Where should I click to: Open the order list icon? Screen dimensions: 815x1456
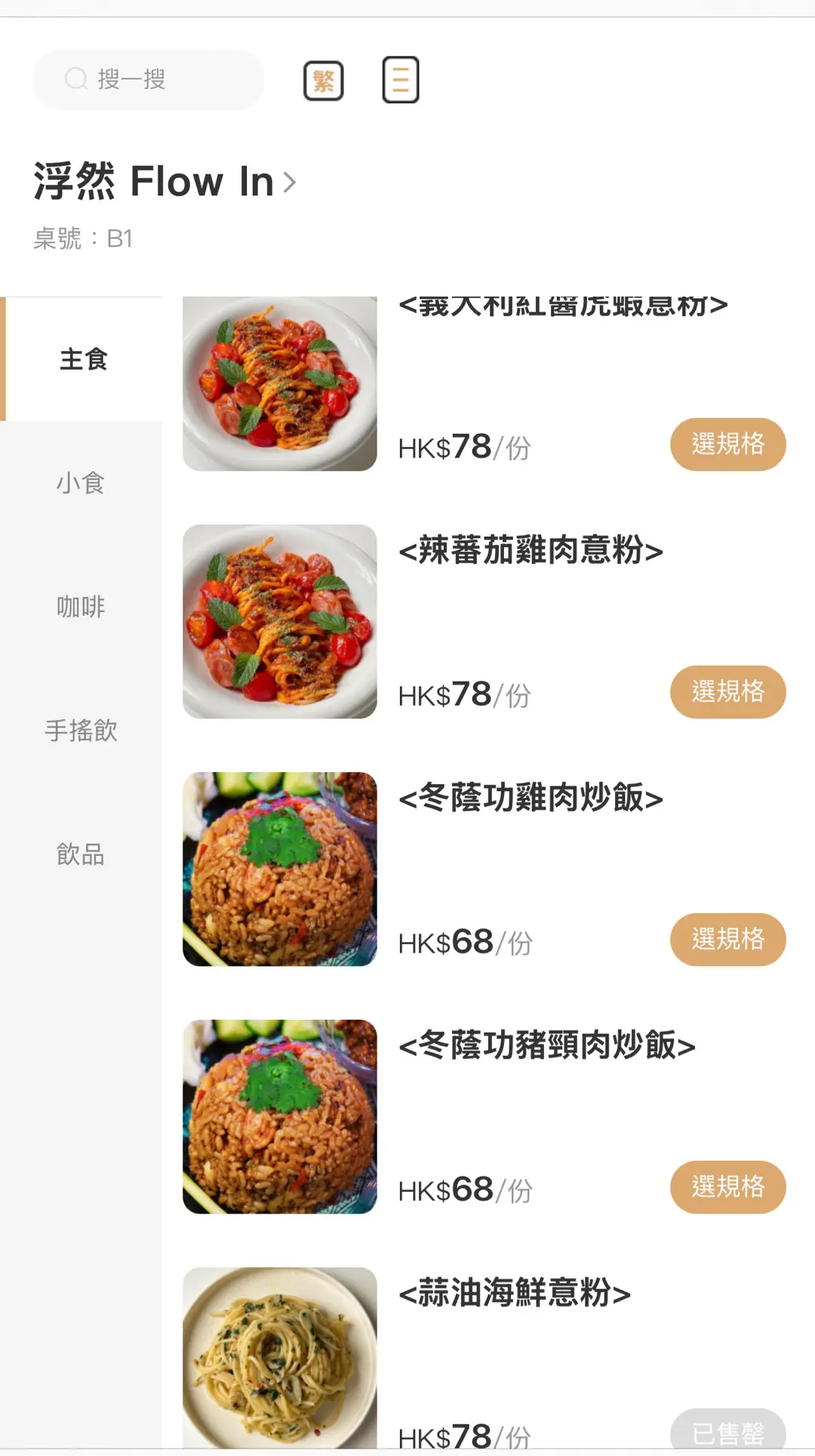400,80
